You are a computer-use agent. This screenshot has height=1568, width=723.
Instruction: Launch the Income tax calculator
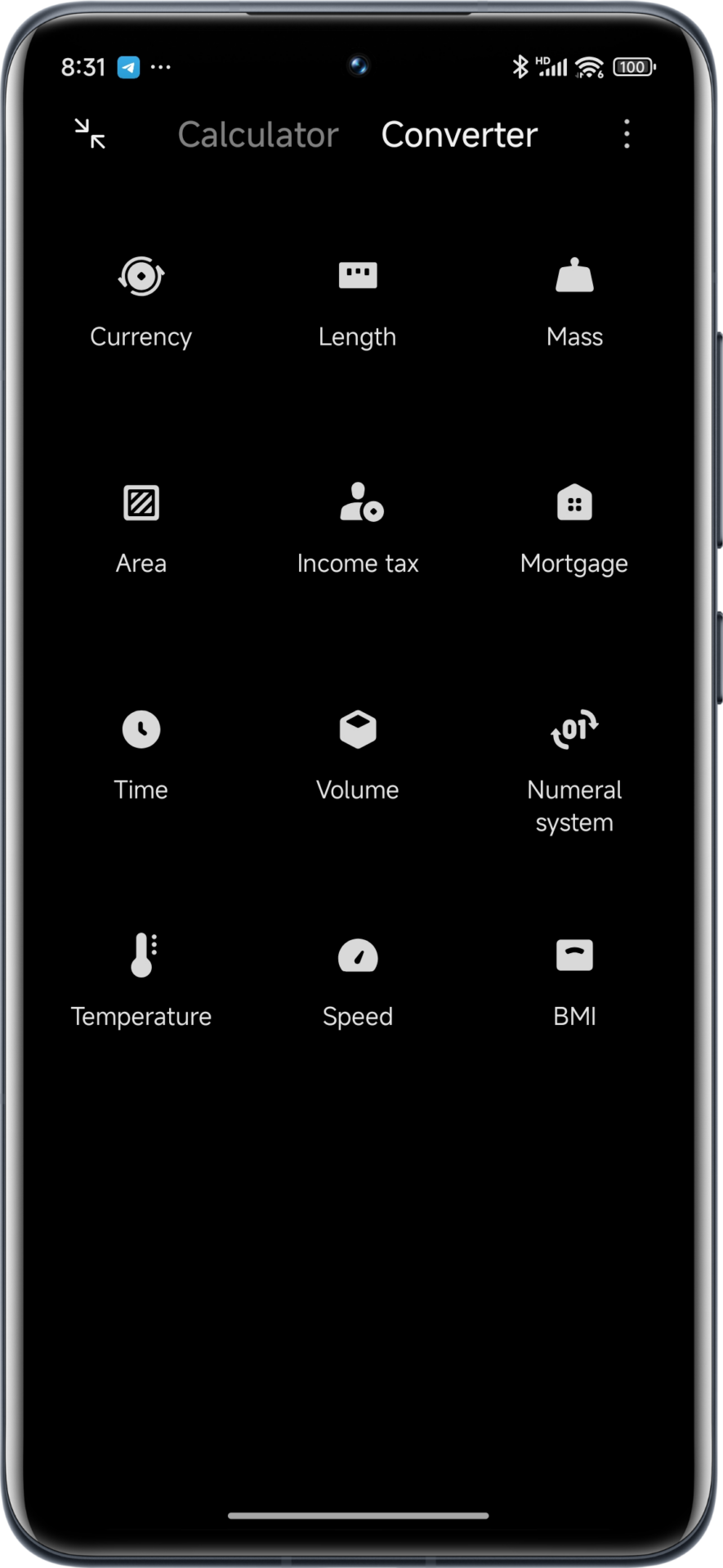point(358,527)
